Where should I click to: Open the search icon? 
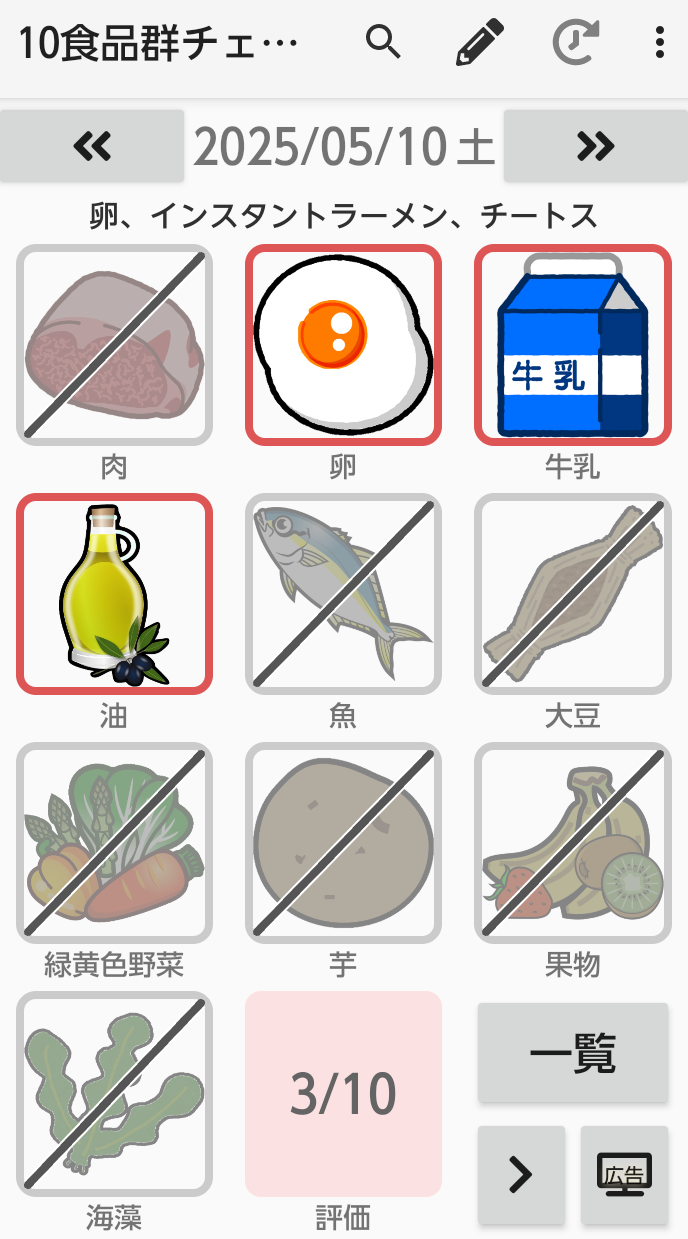click(x=383, y=43)
